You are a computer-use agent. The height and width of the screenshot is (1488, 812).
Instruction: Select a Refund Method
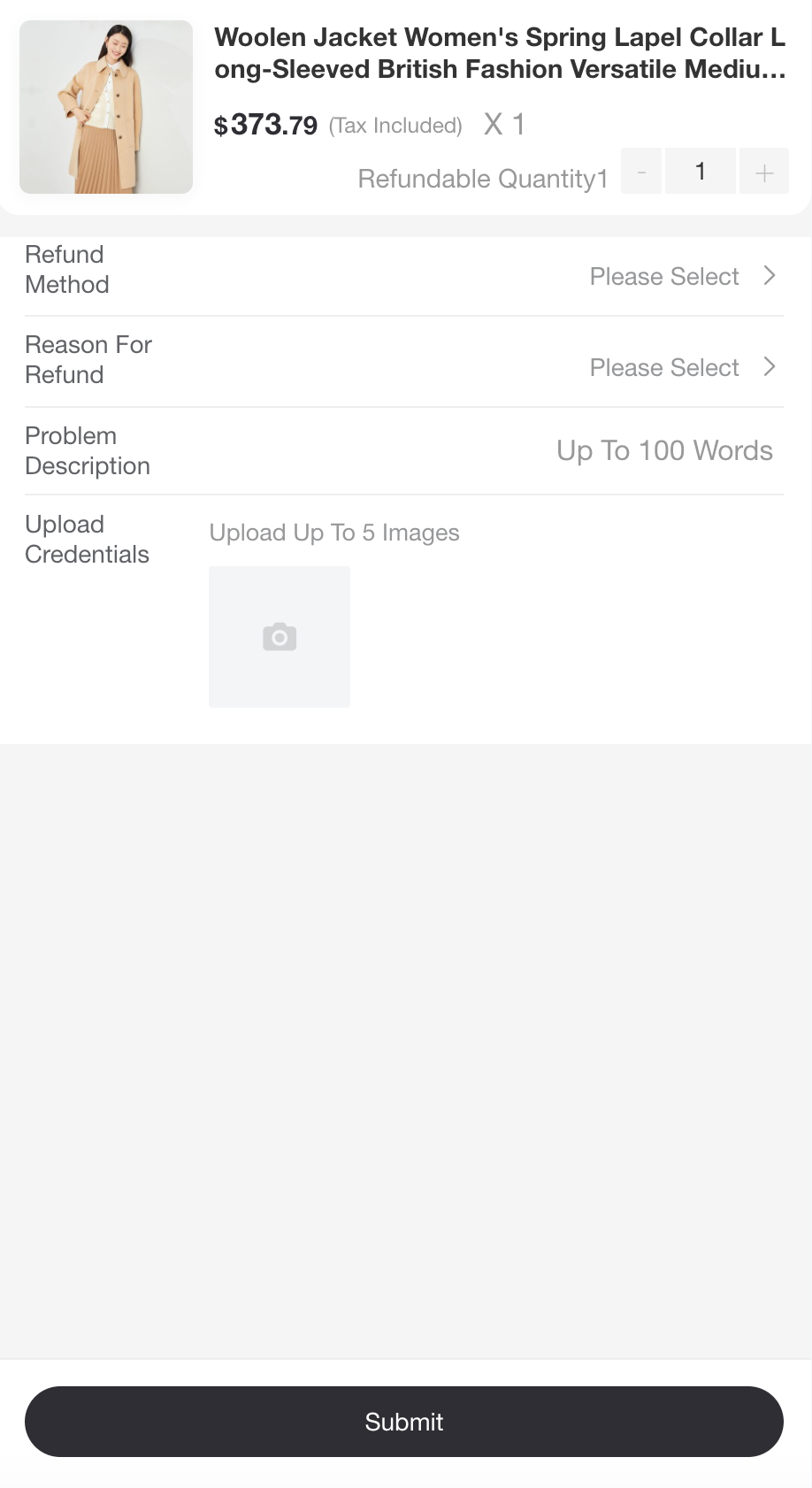pos(681,277)
